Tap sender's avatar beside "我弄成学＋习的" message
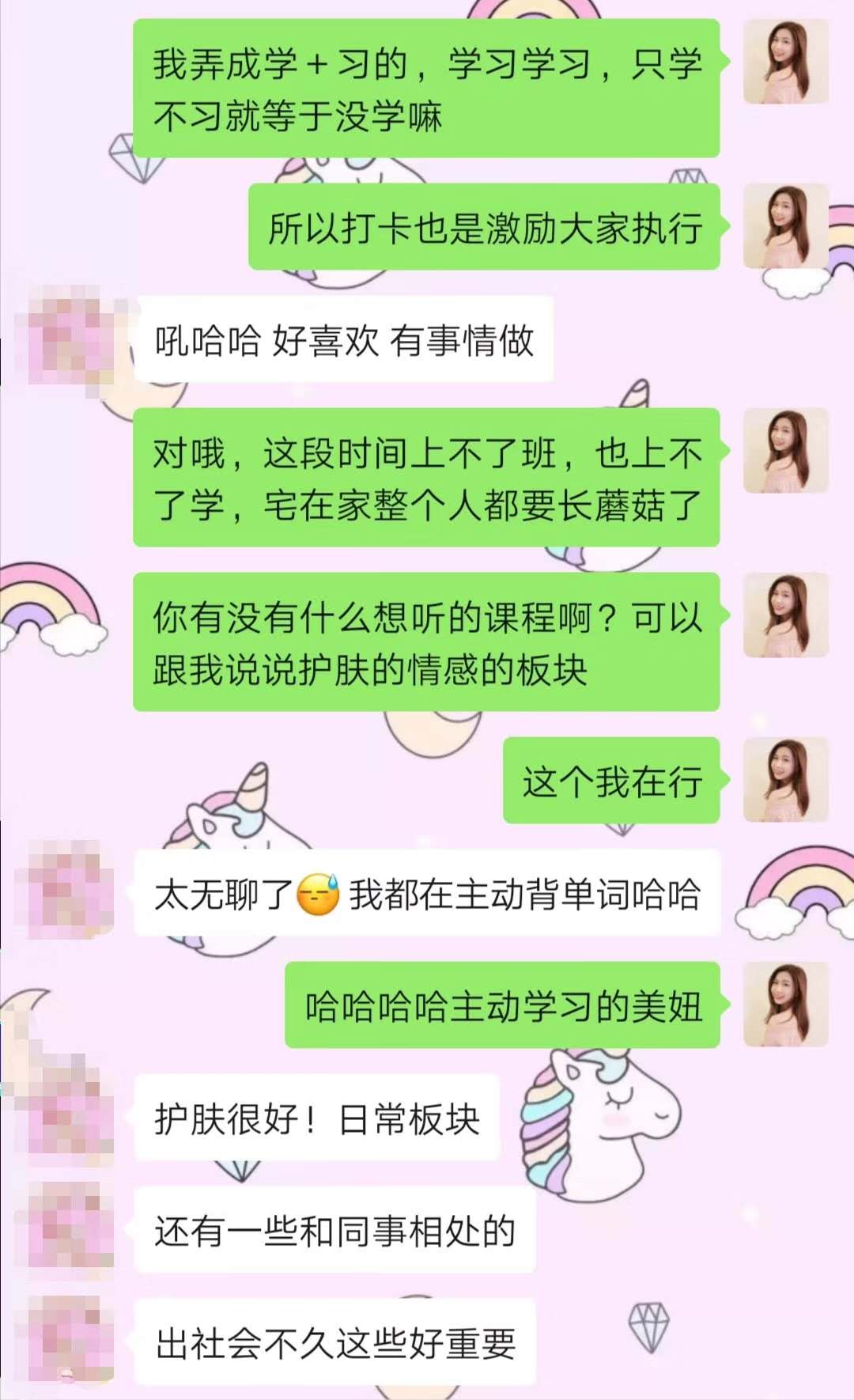This screenshot has width=854, height=1400. click(785, 62)
